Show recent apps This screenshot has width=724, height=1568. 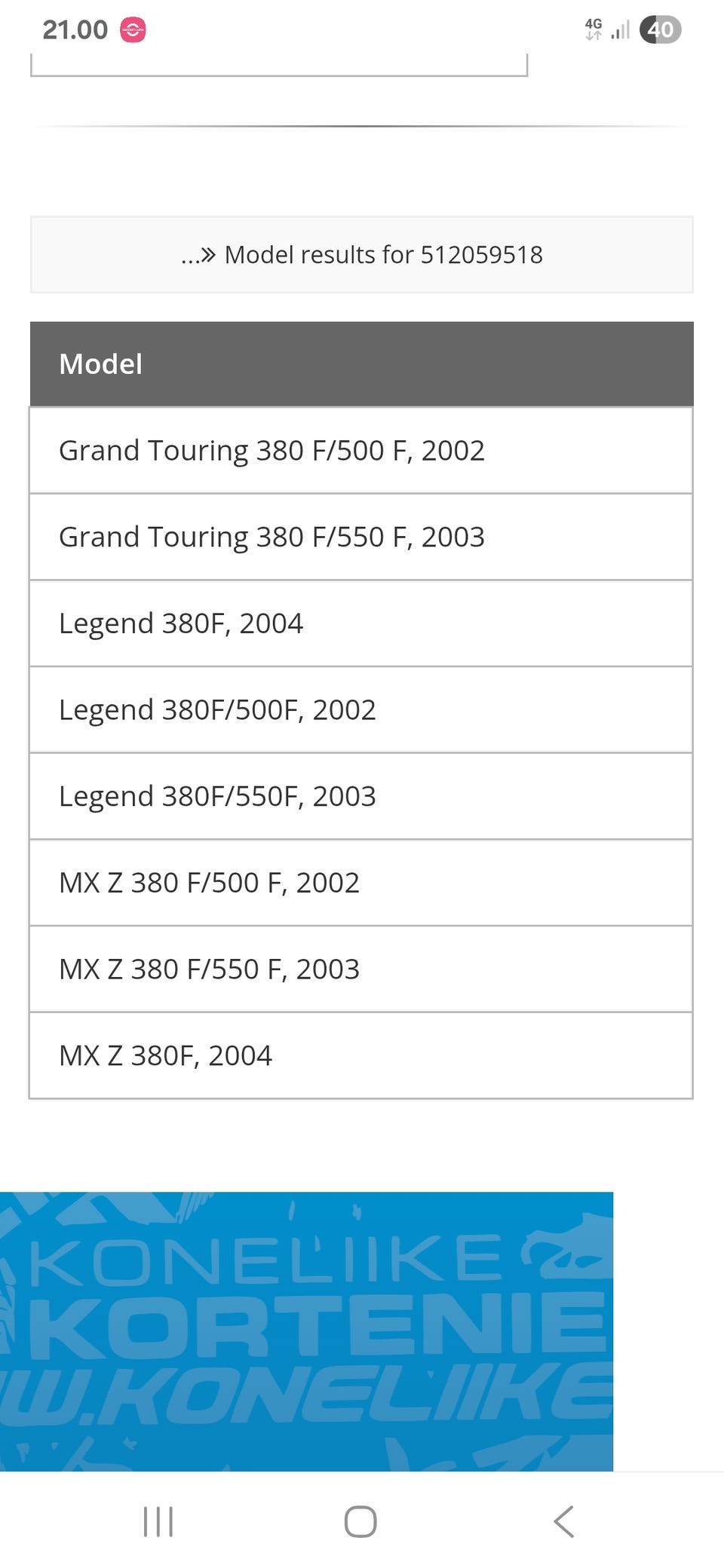[x=158, y=1521]
